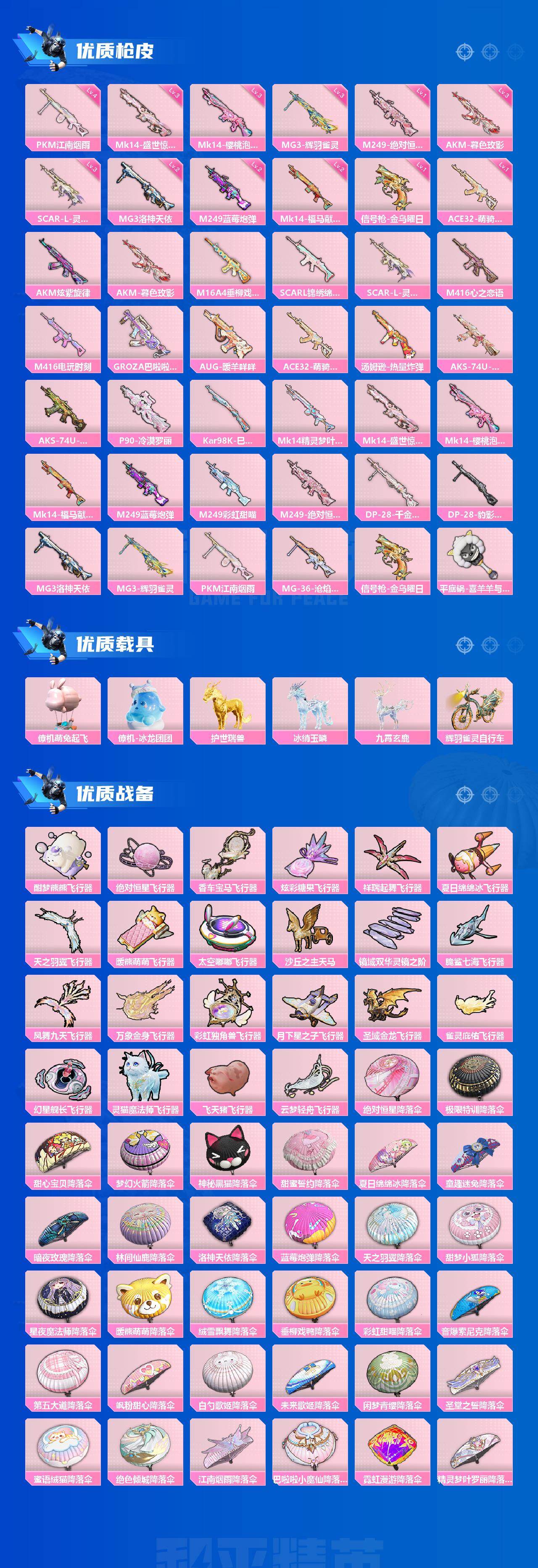
Task: Select the middle crosshair icon by 优质战备 header
Action: tap(490, 796)
